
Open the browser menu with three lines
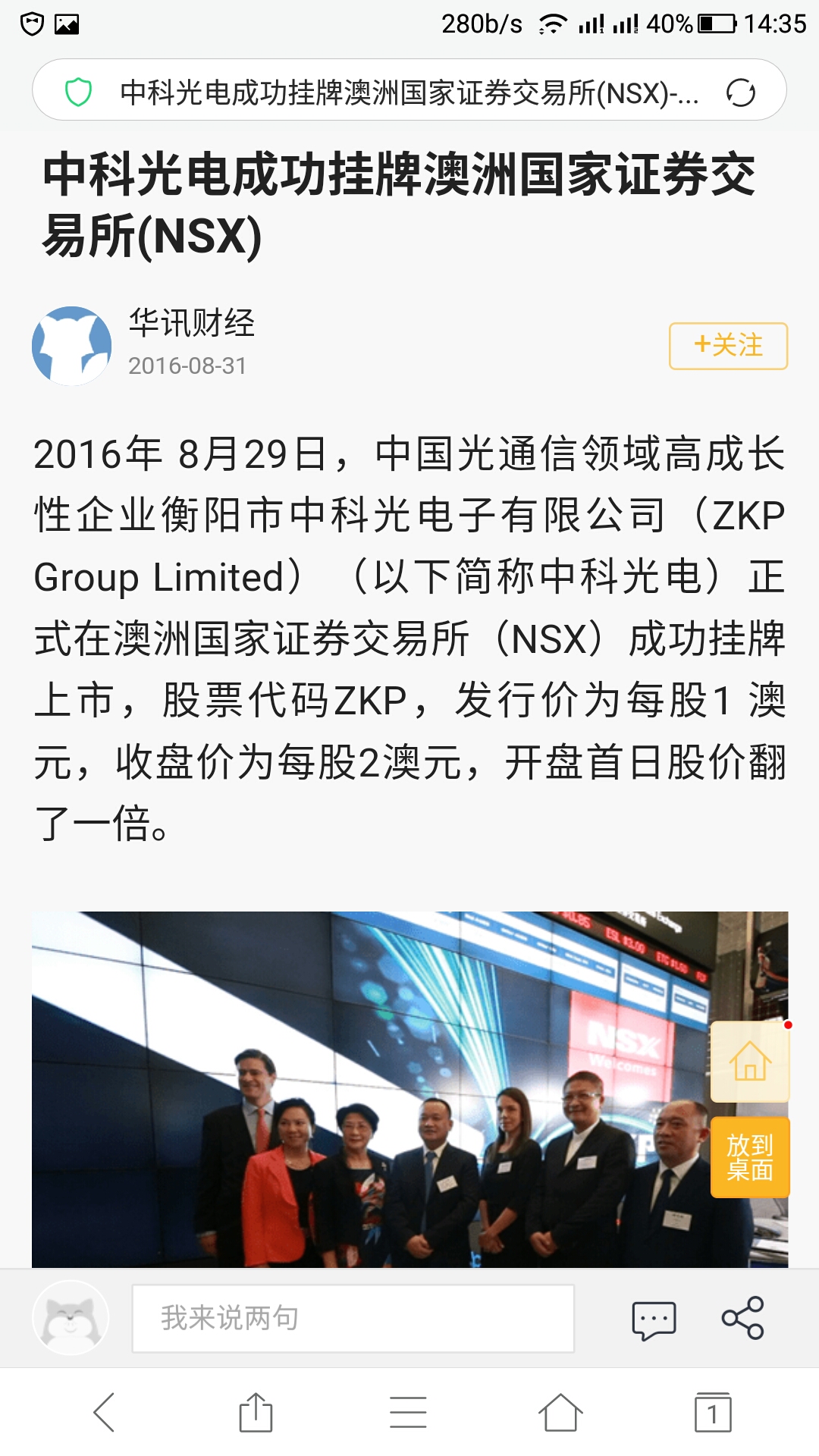point(408,1412)
